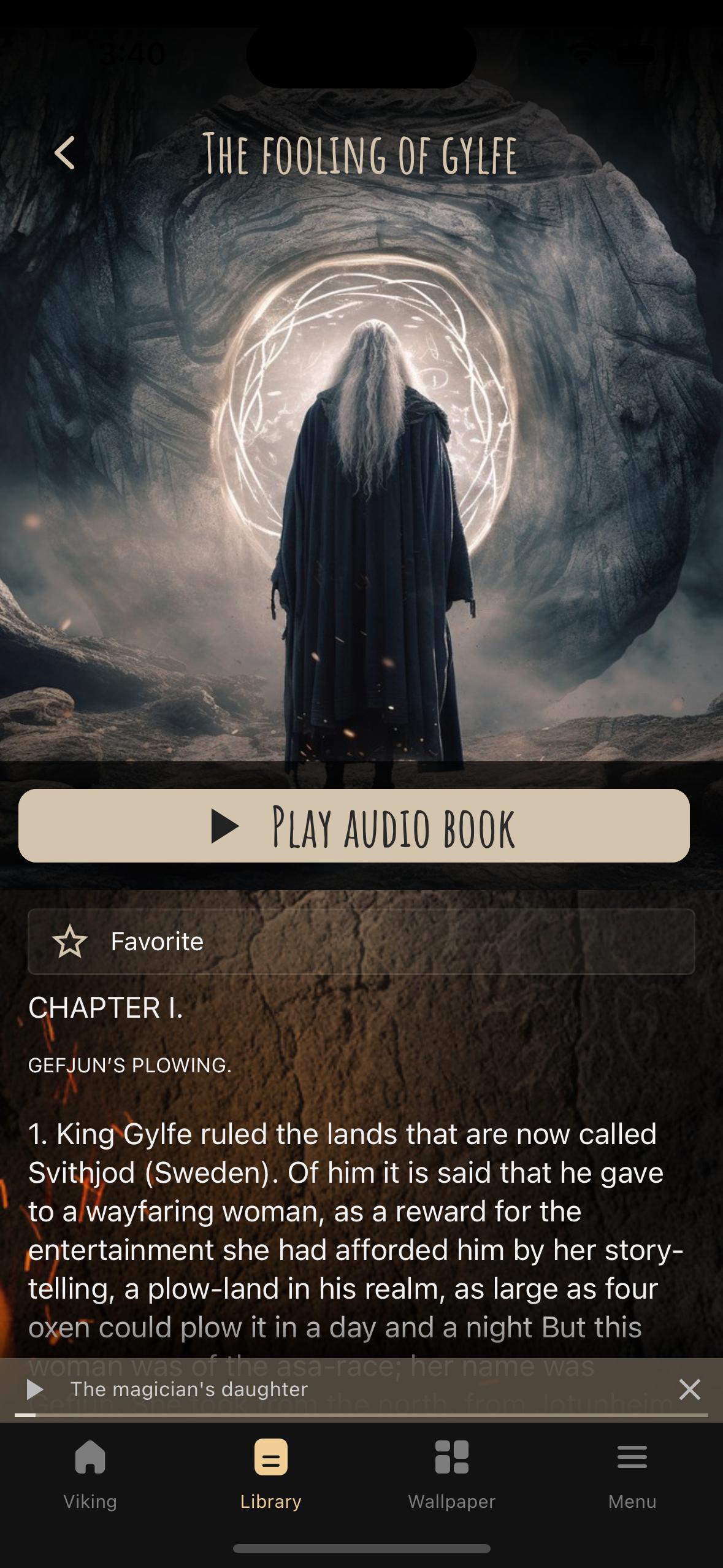Go back using the arrow icon
Screen dimensions: 723x1568
click(x=64, y=153)
